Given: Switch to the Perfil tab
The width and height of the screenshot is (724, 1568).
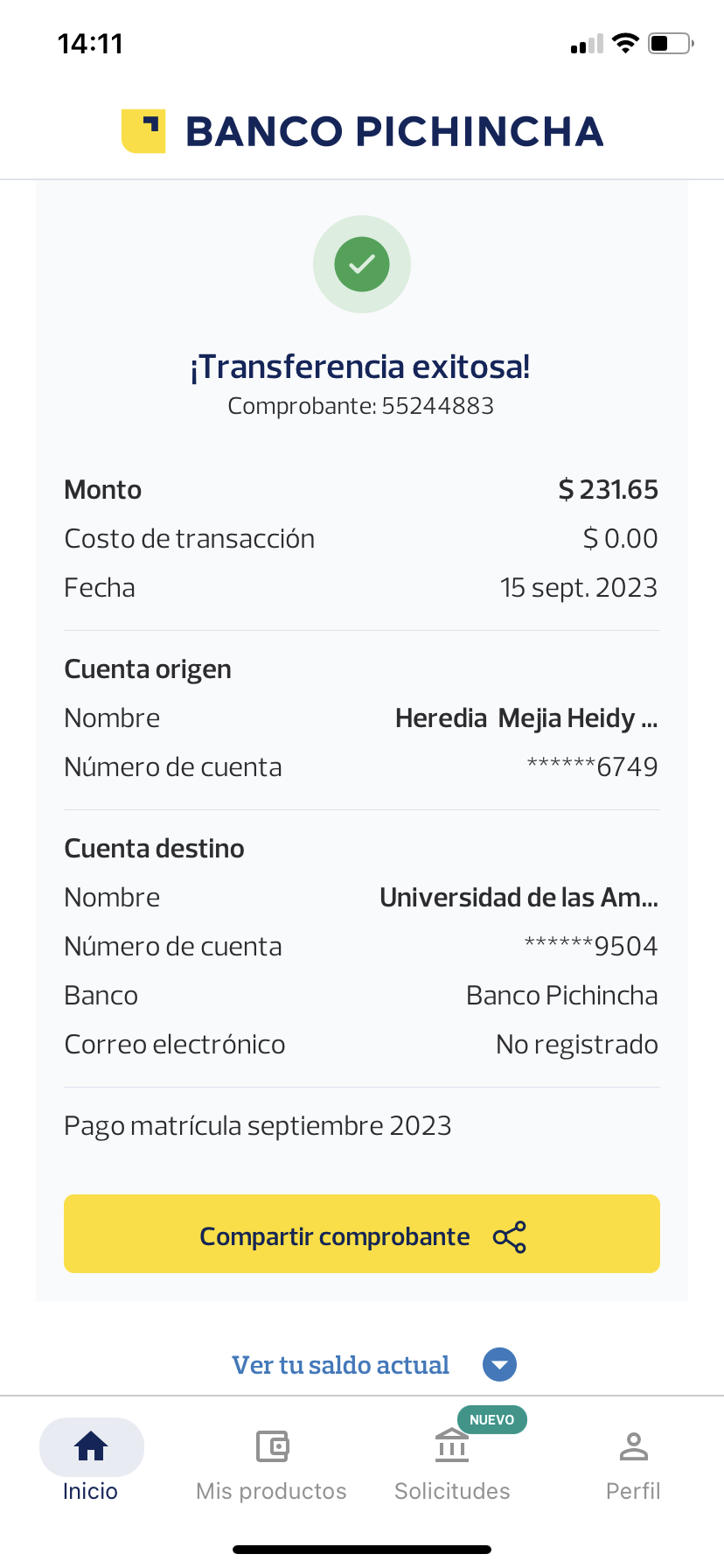Looking at the screenshot, I should tap(633, 1460).
